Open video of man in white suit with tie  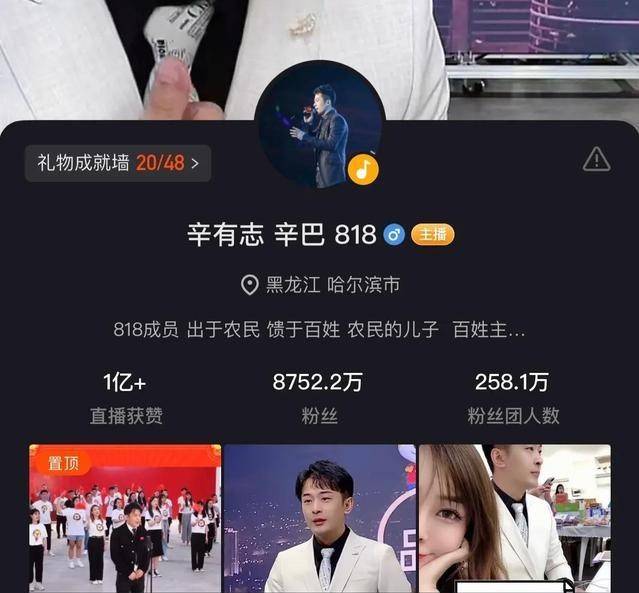point(319,516)
